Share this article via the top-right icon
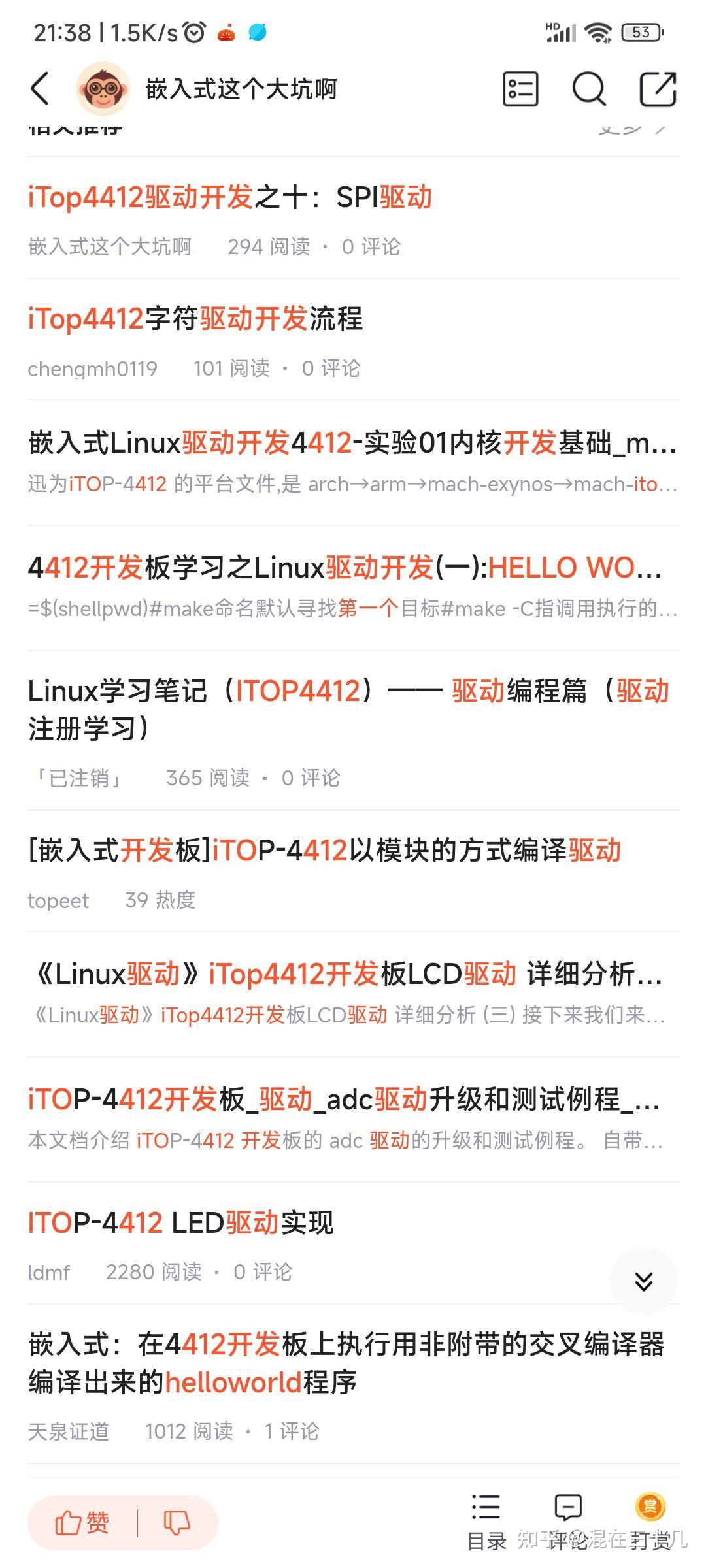The image size is (706, 1568). [658, 89]
